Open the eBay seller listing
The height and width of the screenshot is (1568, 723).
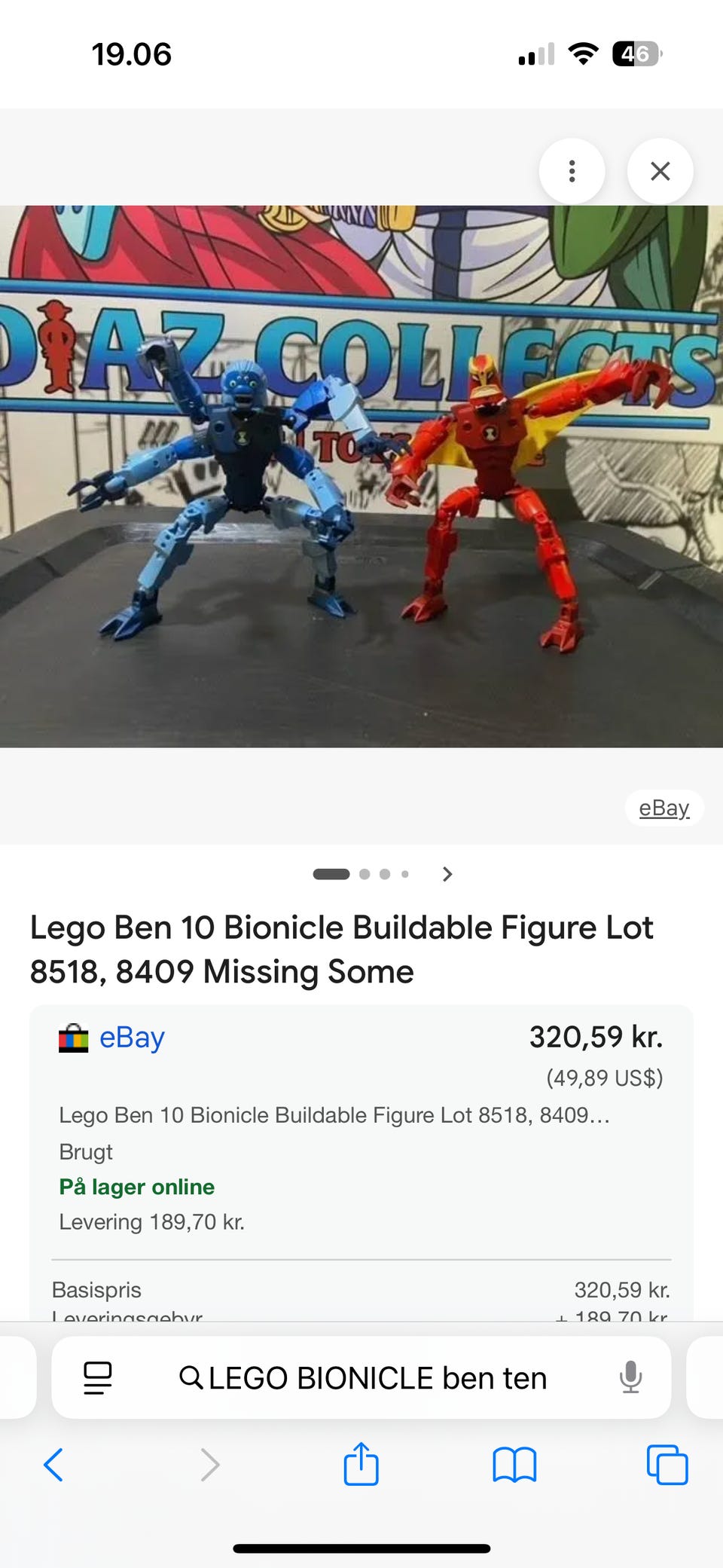point(132,1038)
